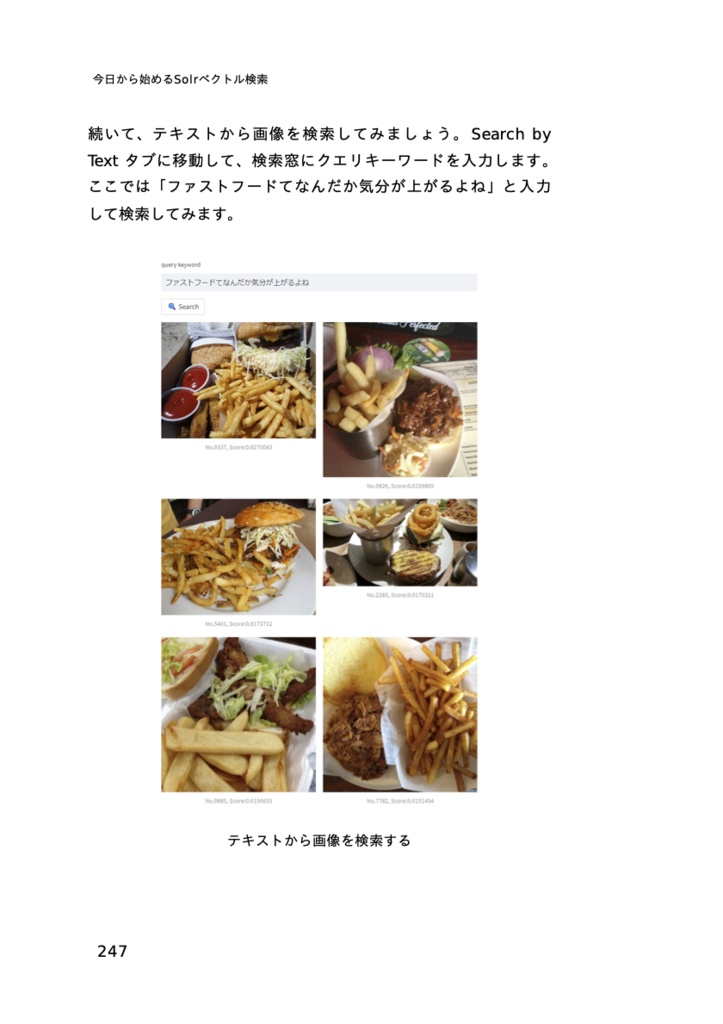
Task: Click the page number 247
Action: coord(113,949)
